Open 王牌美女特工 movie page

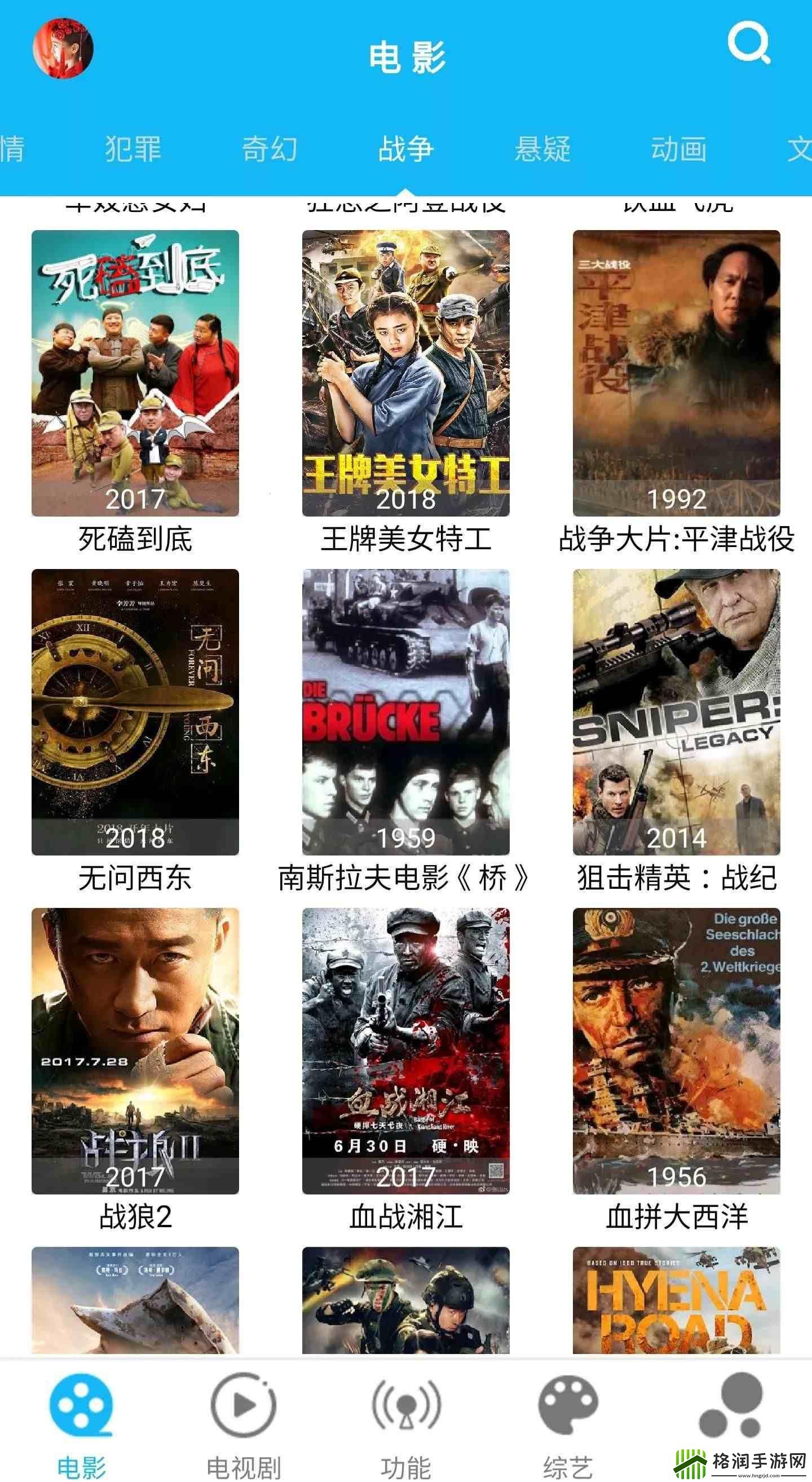coord(406,374)
